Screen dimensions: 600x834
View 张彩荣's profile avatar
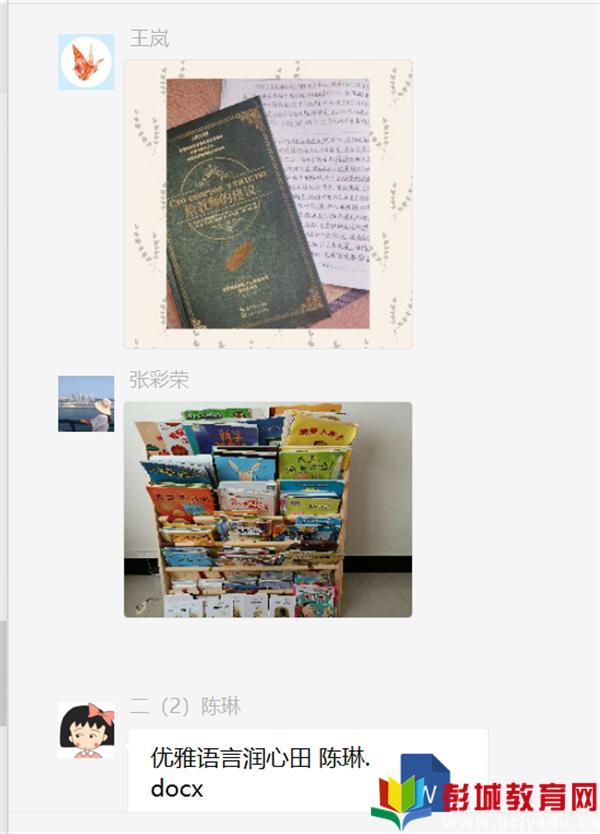(85, 403)
